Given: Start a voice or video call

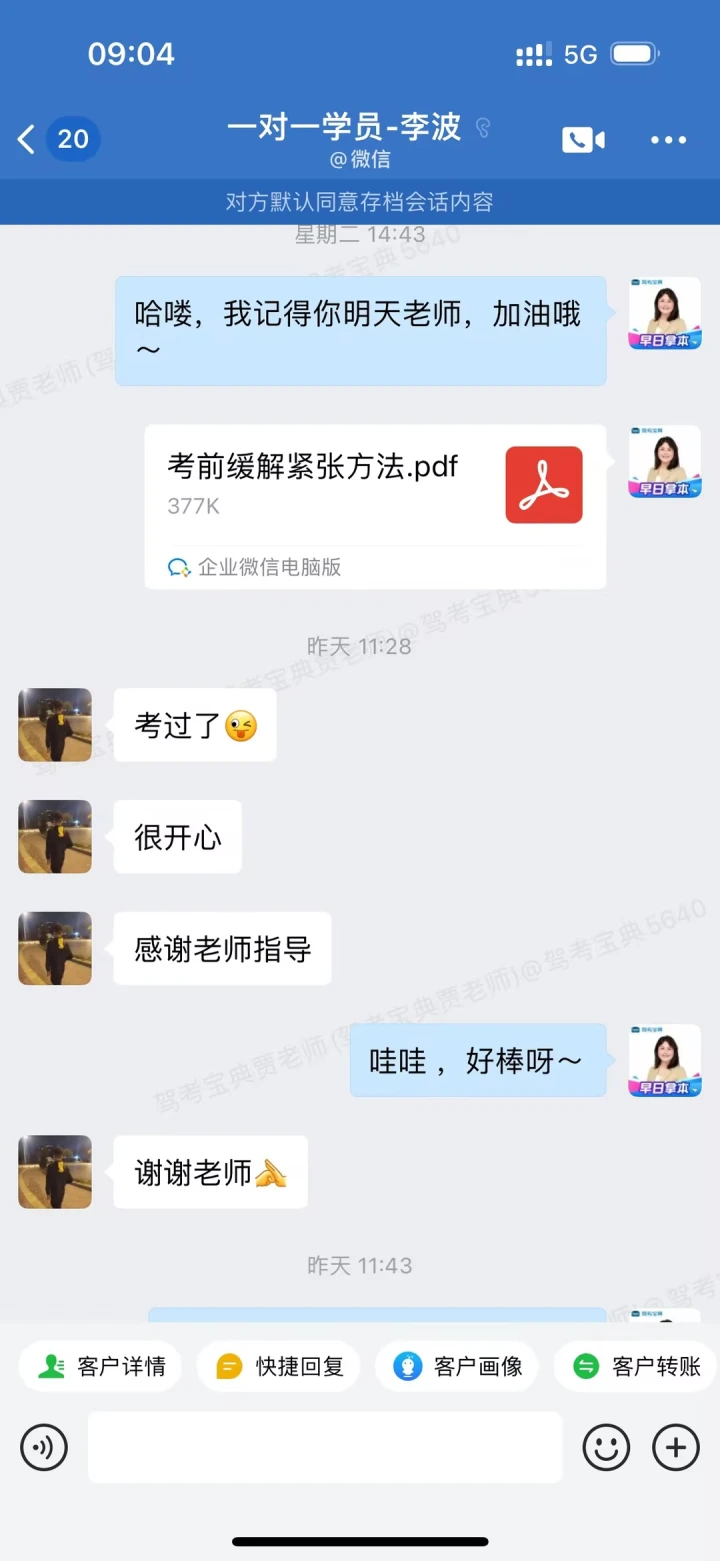Looking at the screenshot, I should 583,140.
